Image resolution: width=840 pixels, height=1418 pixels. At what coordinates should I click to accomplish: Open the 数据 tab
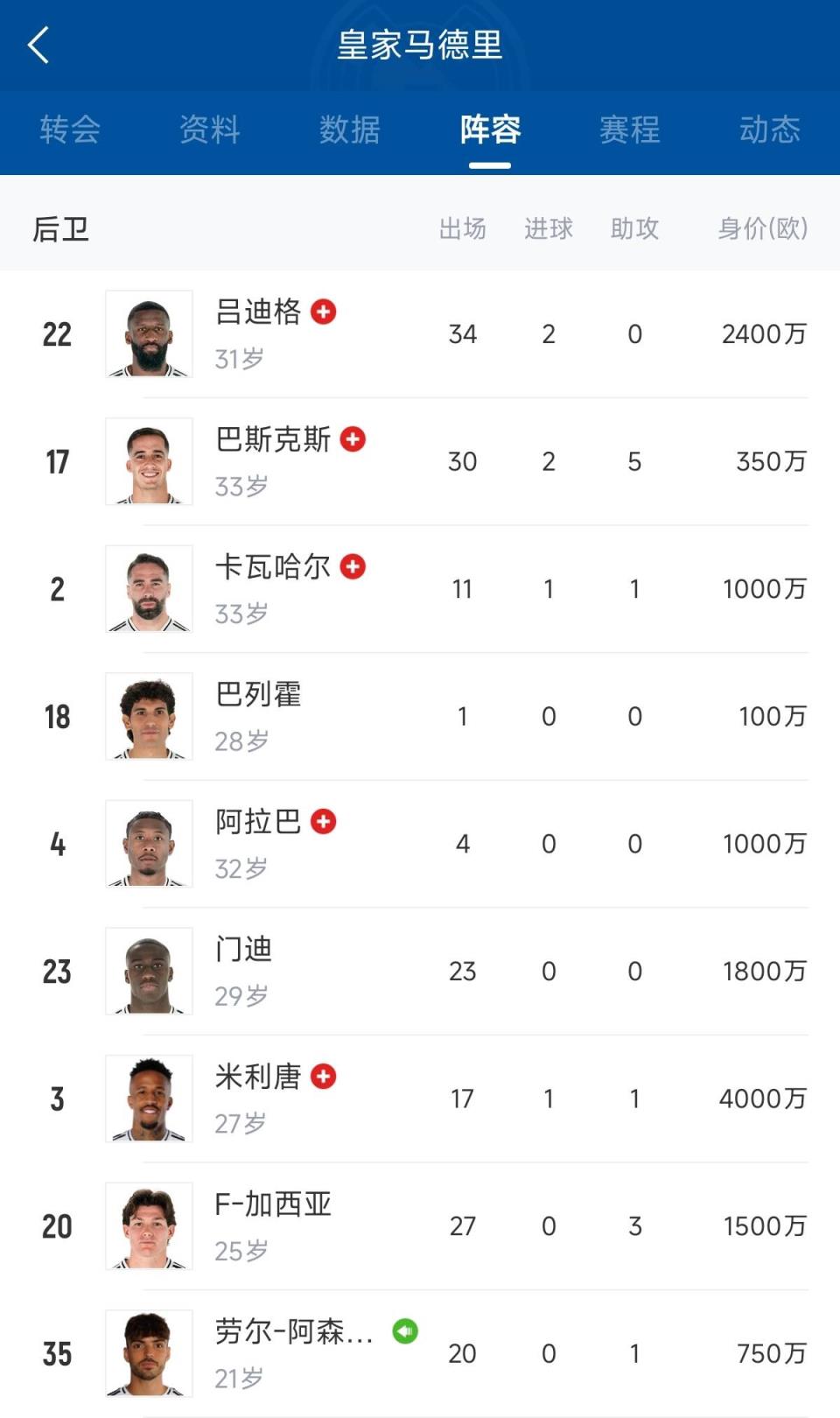tap(350, 130)
